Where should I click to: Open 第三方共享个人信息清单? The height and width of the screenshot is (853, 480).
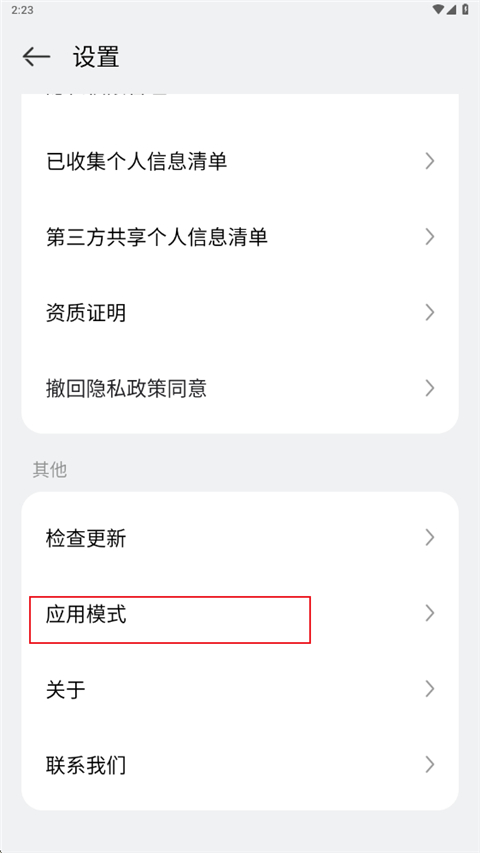pos(240,237)
